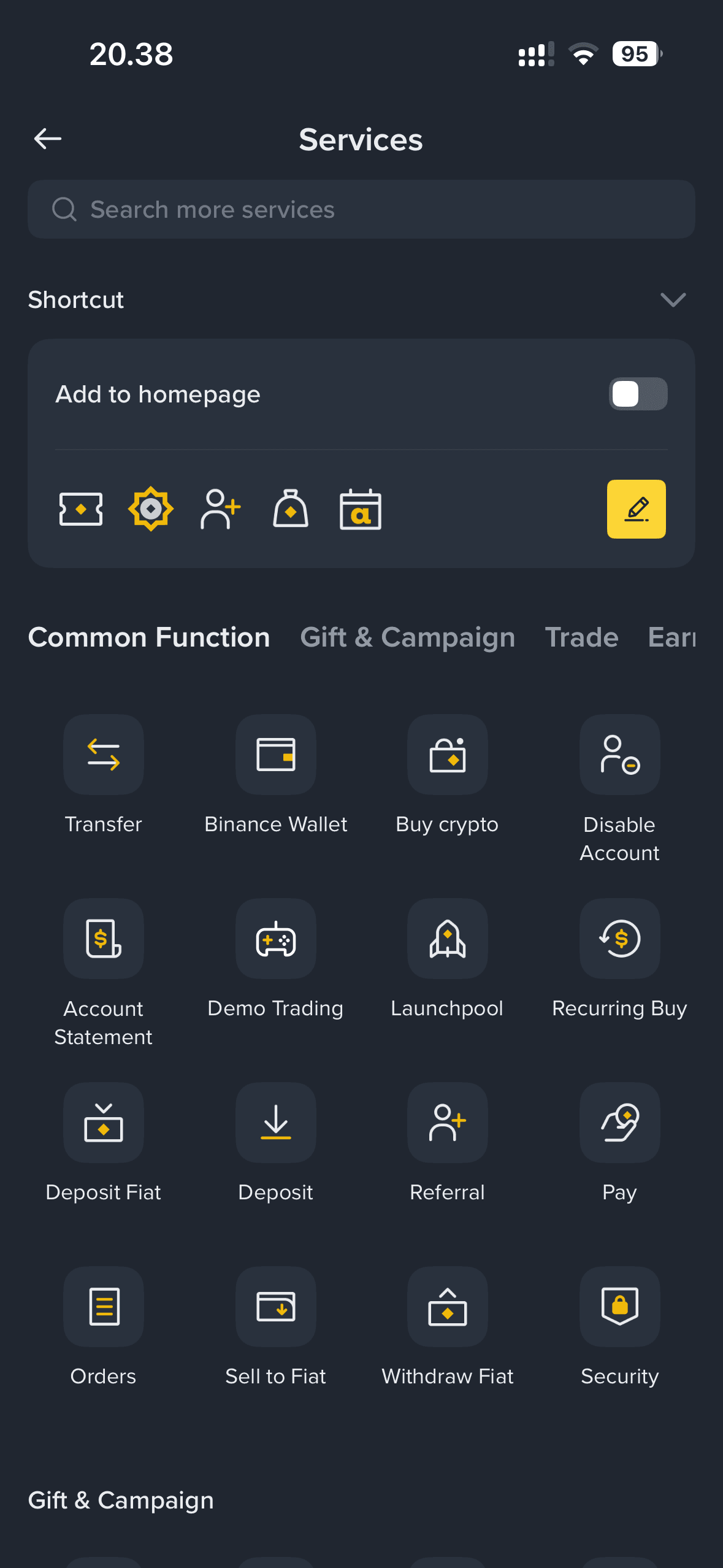
Task: Select Deposit Fiat
Action: coord(104,1123)
